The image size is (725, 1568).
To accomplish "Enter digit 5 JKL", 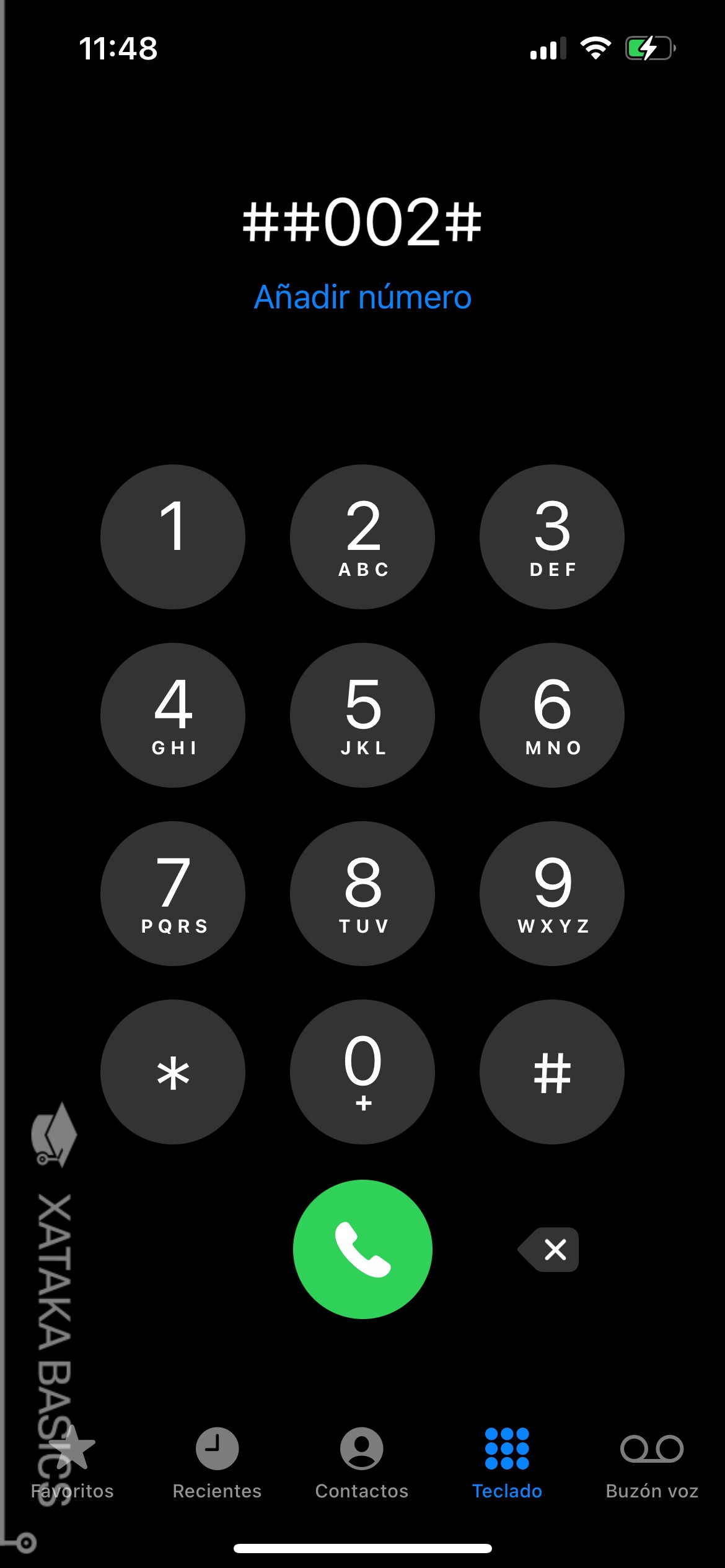I will tap(362, 715).
